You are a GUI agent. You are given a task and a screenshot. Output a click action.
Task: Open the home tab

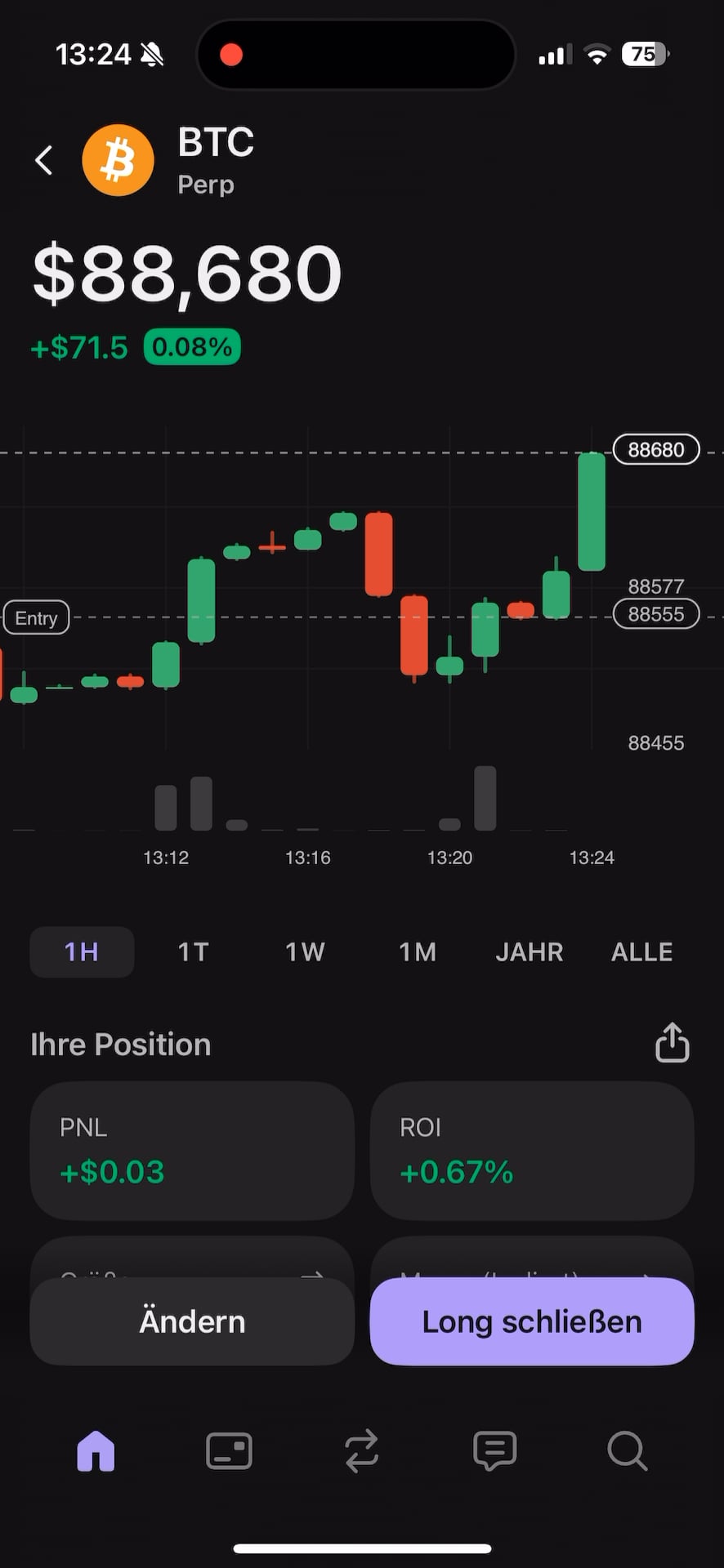pyautogui.click(x=96, y=1450)
